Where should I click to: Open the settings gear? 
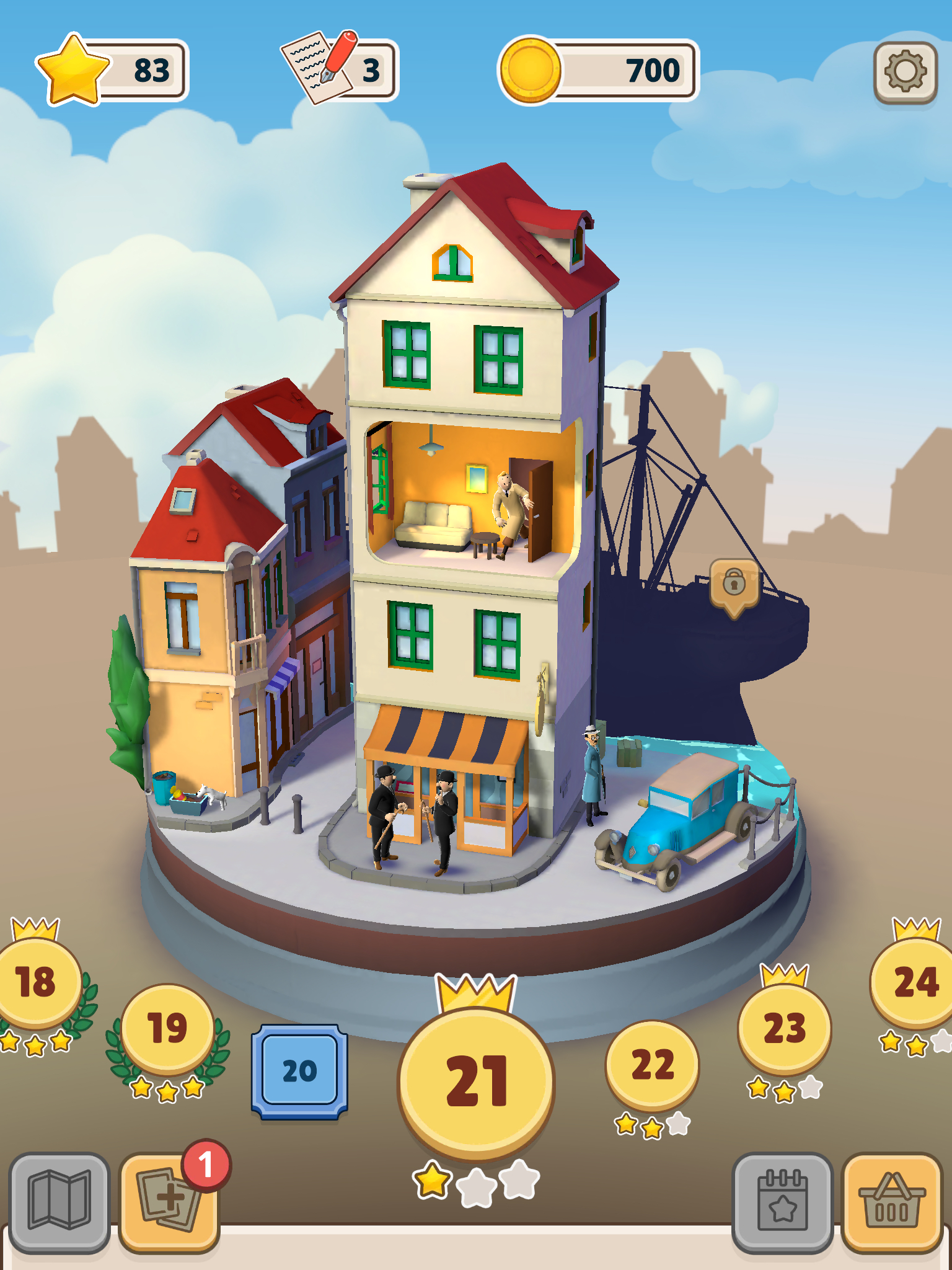click(905, 72)
